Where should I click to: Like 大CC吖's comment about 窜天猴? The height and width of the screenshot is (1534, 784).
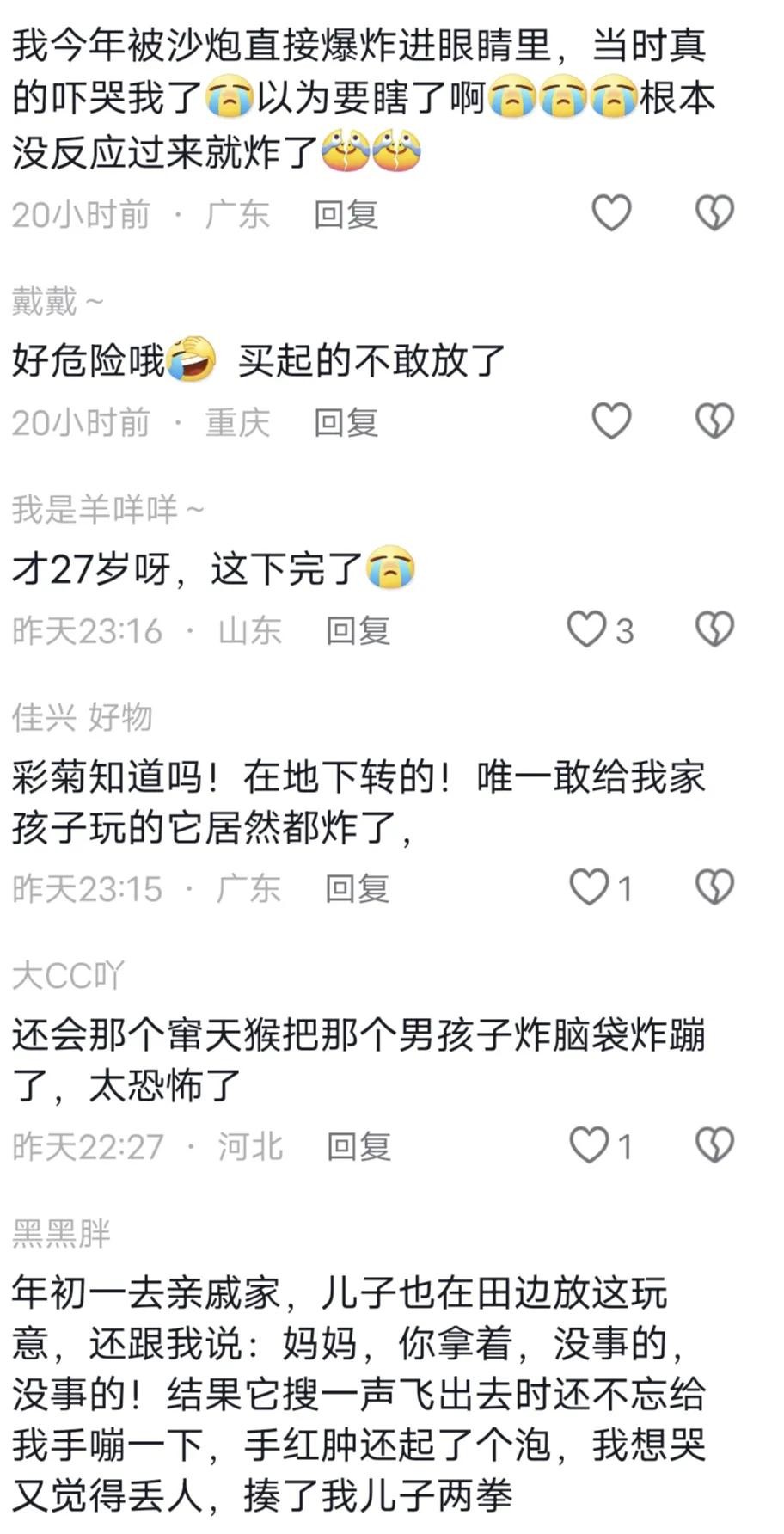(x=590, y=1144)
